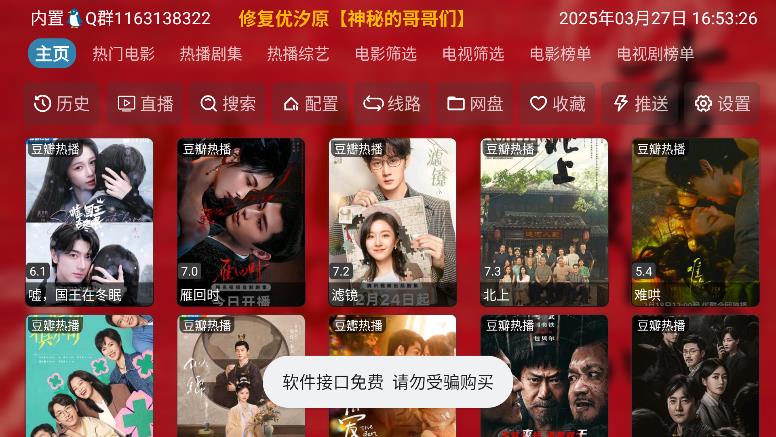Switch to the 电影榜单 tab
Viewport: 776px width, 437px height.
click(560, 54)
